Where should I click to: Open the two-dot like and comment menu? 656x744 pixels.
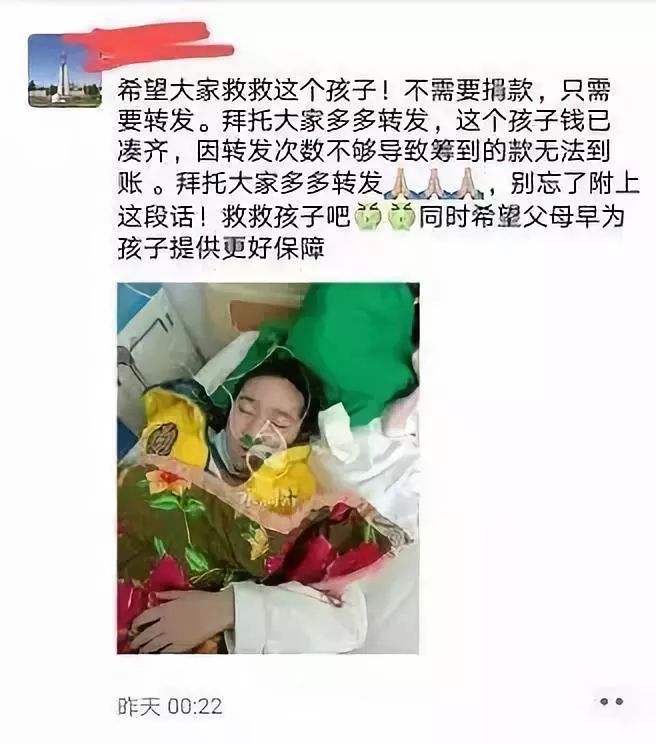[x=611, y=702]
